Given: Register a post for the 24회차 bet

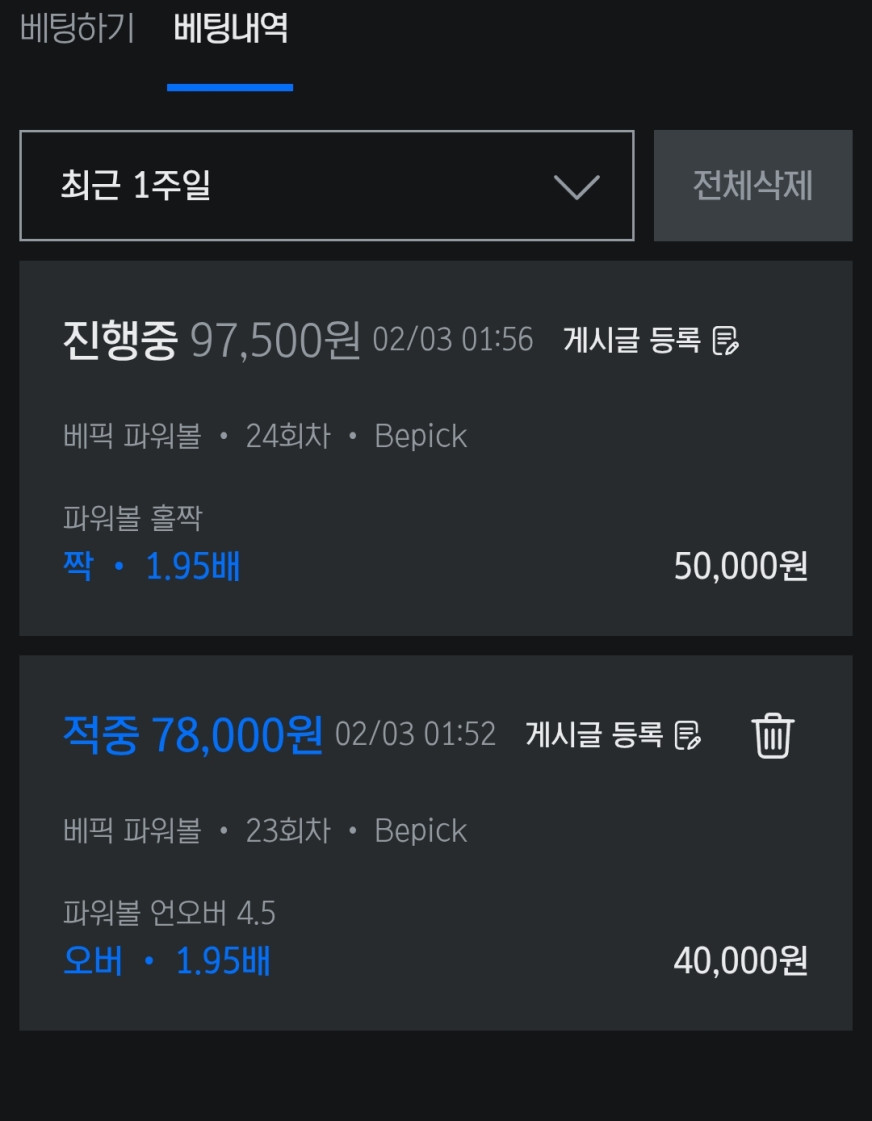Looking at the screenshot, I should pyautogui.click(x=650, y=340).
